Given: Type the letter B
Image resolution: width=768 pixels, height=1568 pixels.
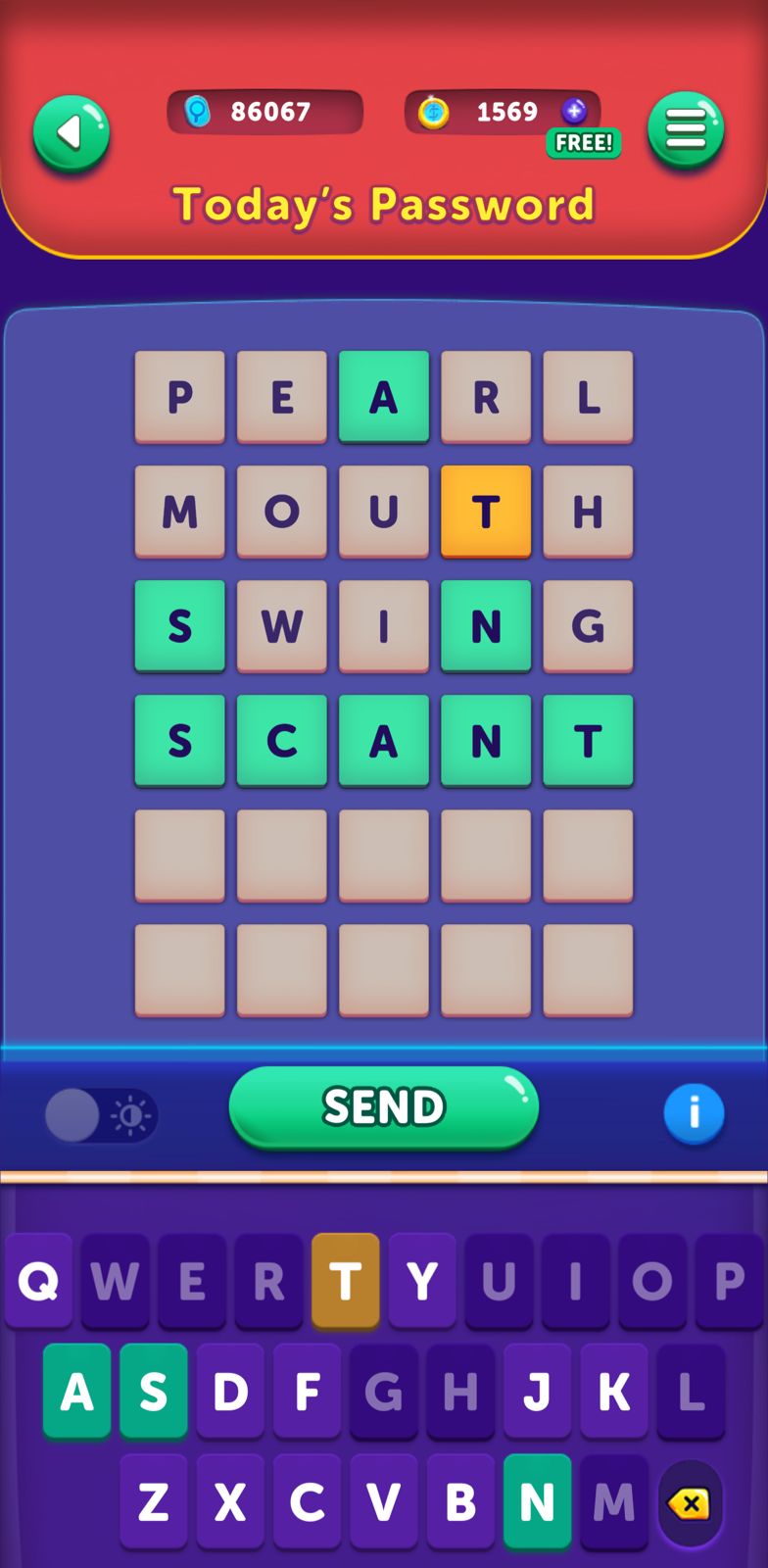Looking at the screenshot, I should click(x=460, y=1500).
